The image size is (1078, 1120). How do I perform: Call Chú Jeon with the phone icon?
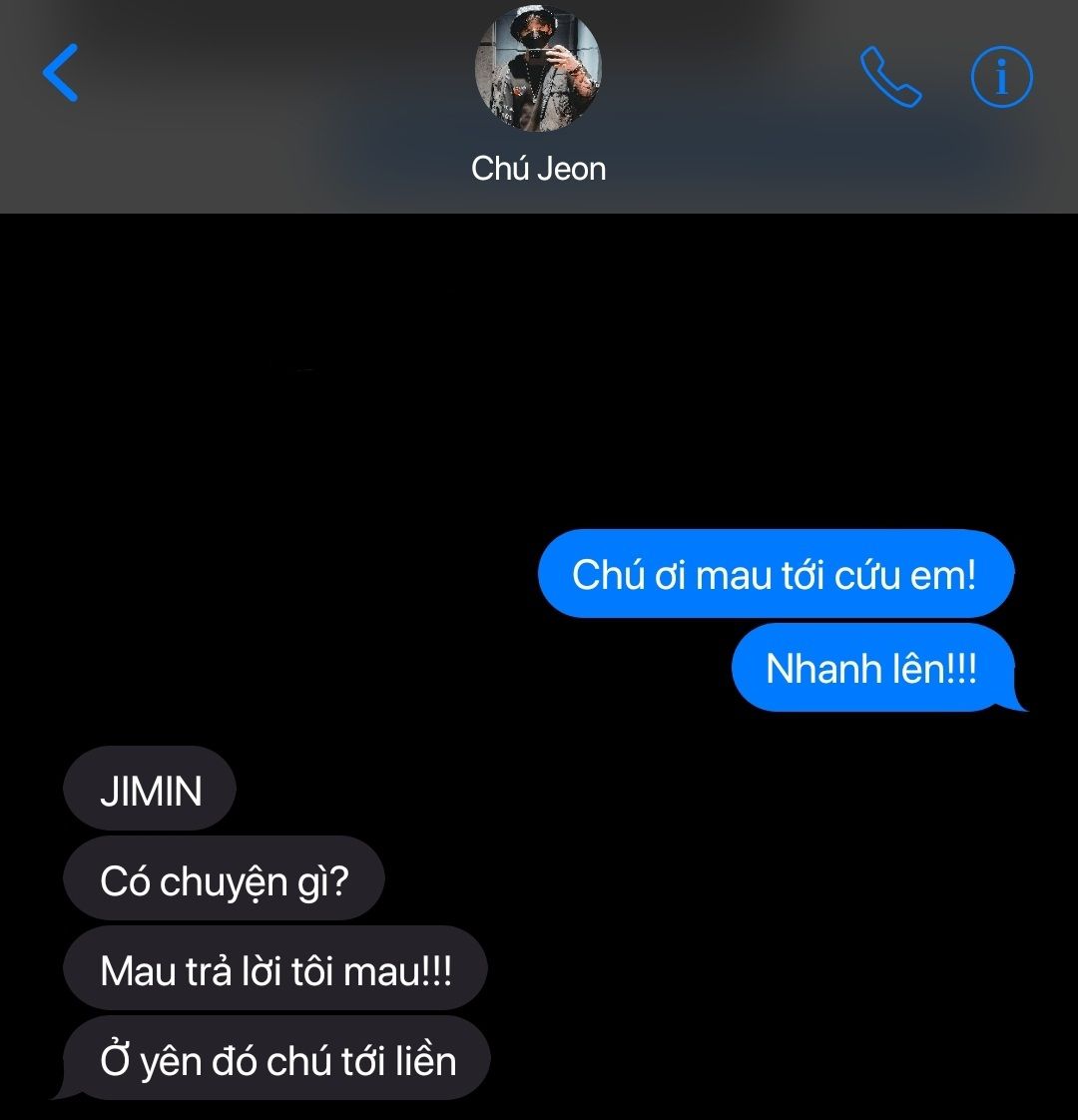889,77
